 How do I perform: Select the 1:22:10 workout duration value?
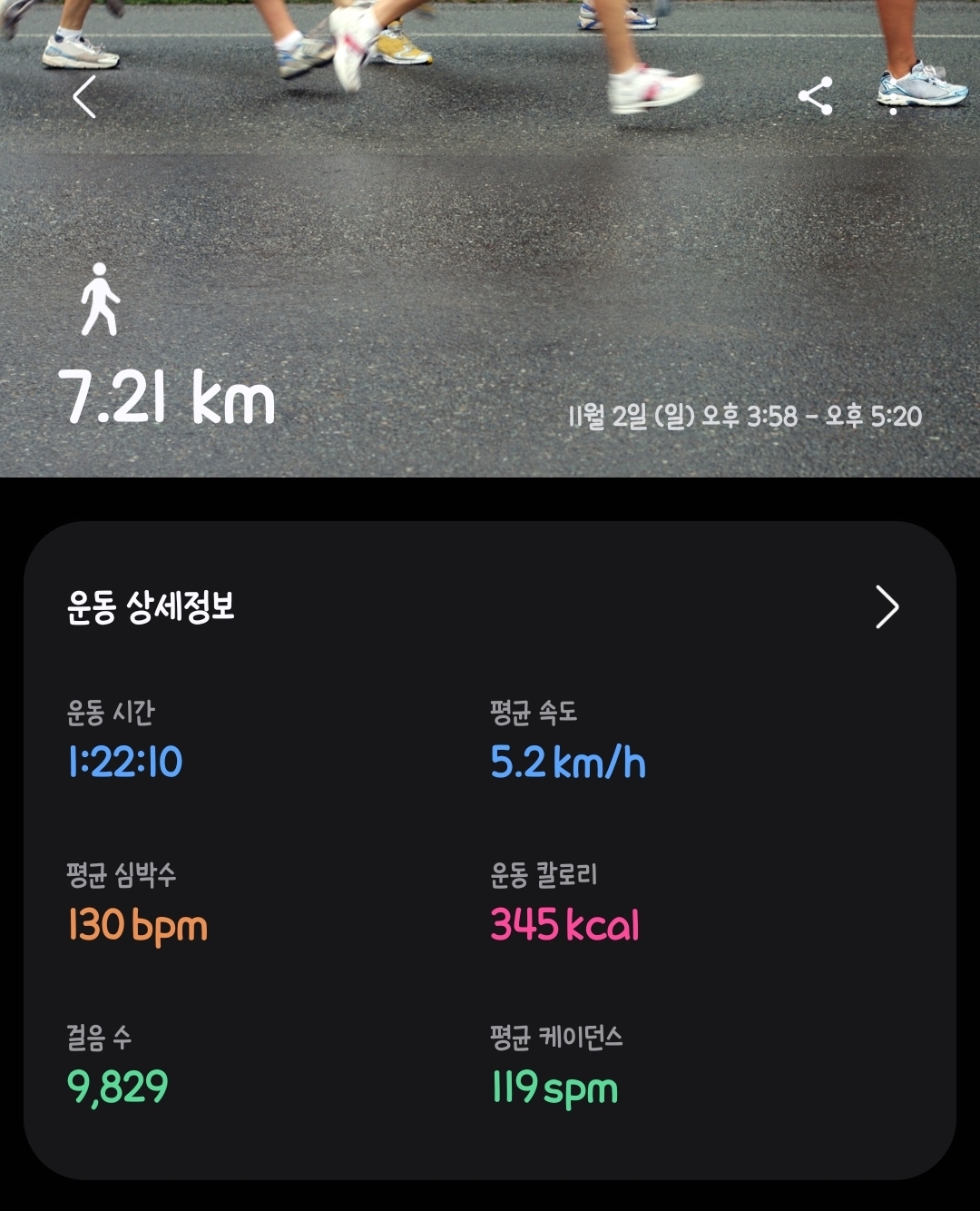(x=125, y=763)
